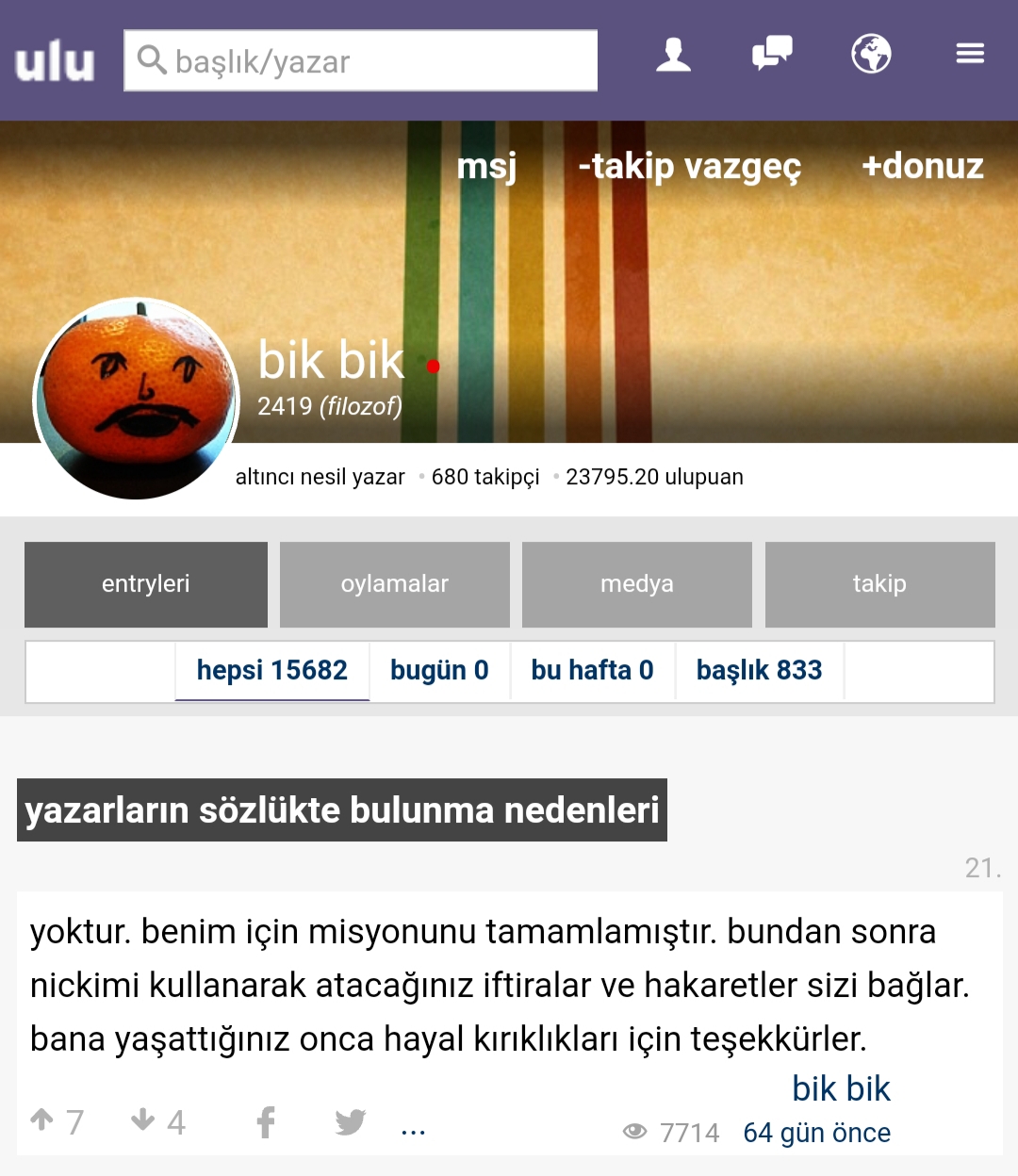Send a message via msj
This screenshot has height=1176, width=1018.
point(486,166)
